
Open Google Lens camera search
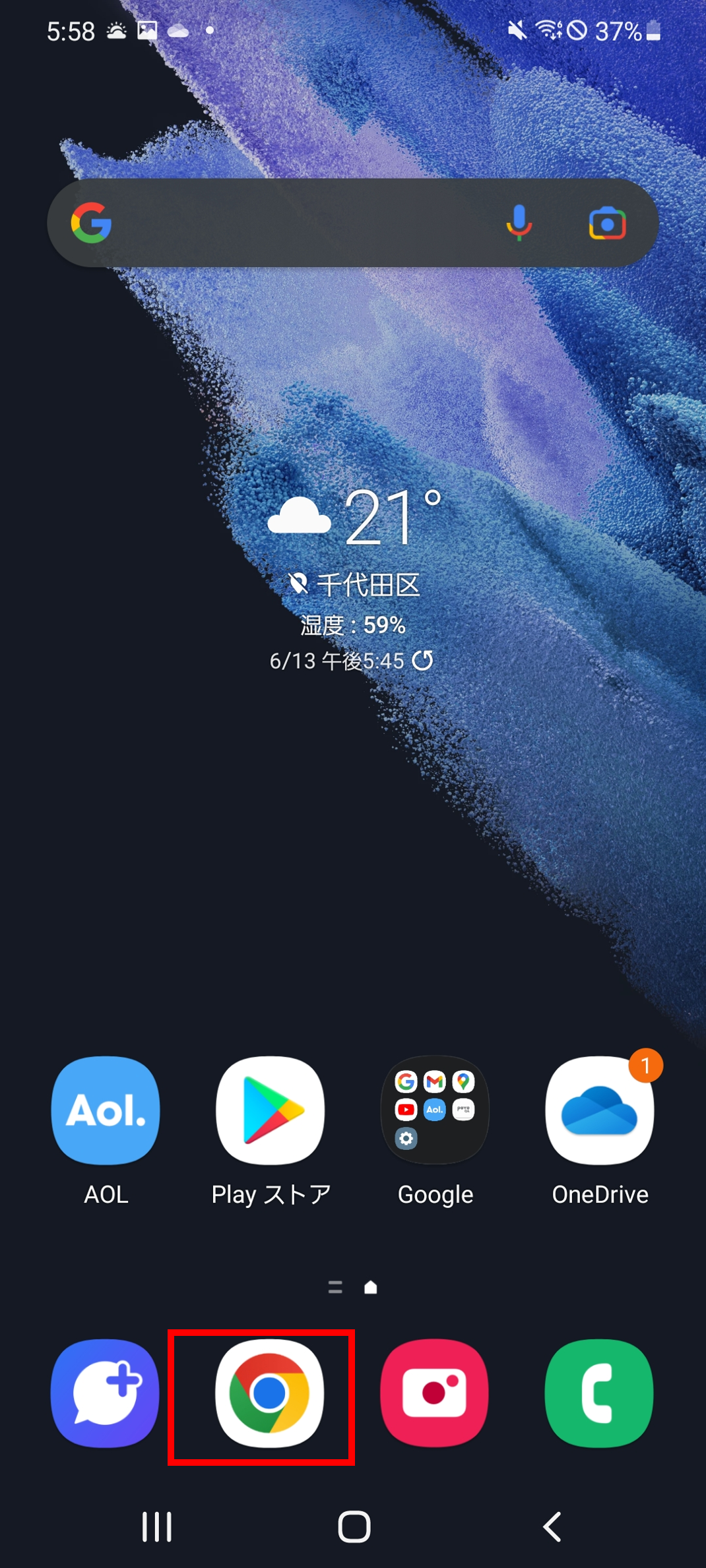[607, 224]
